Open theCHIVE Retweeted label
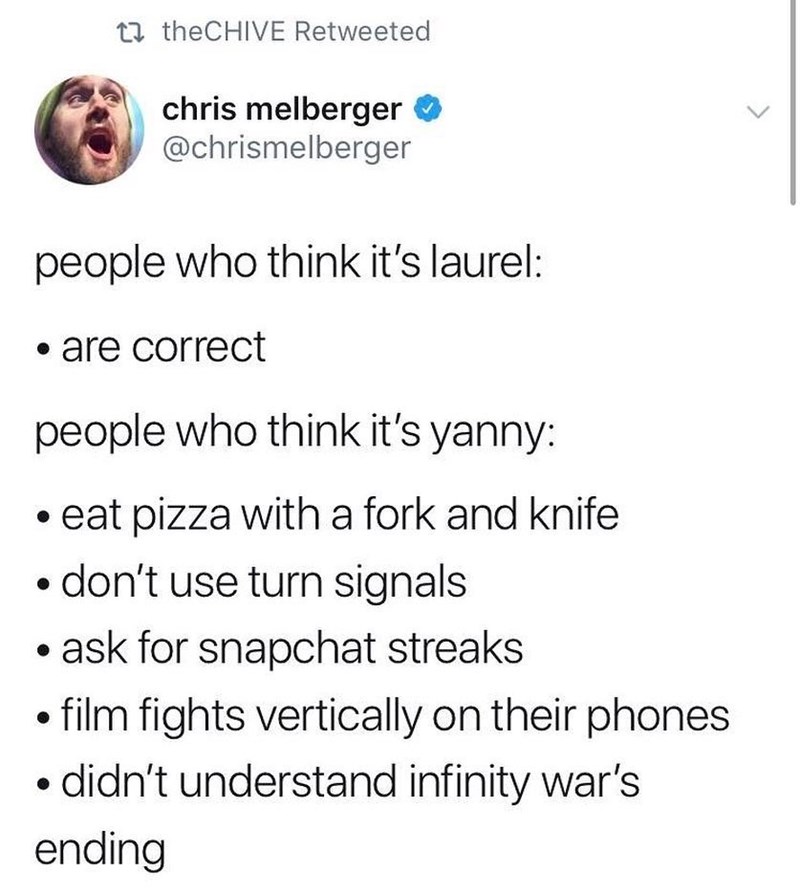The width and height of the screenshot is (800, 894). (x=296, y=31)
